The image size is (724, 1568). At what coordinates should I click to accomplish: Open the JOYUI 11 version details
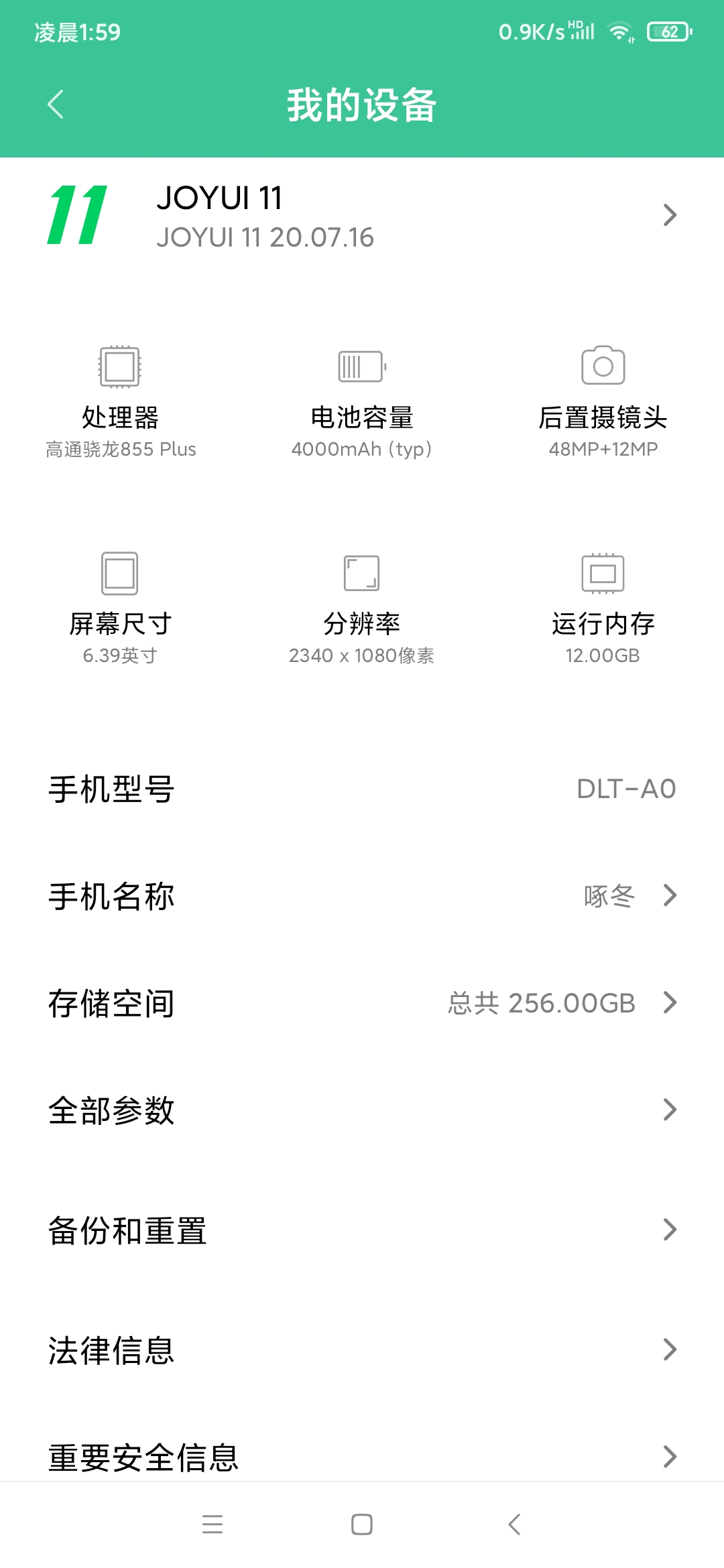point(362,216)
